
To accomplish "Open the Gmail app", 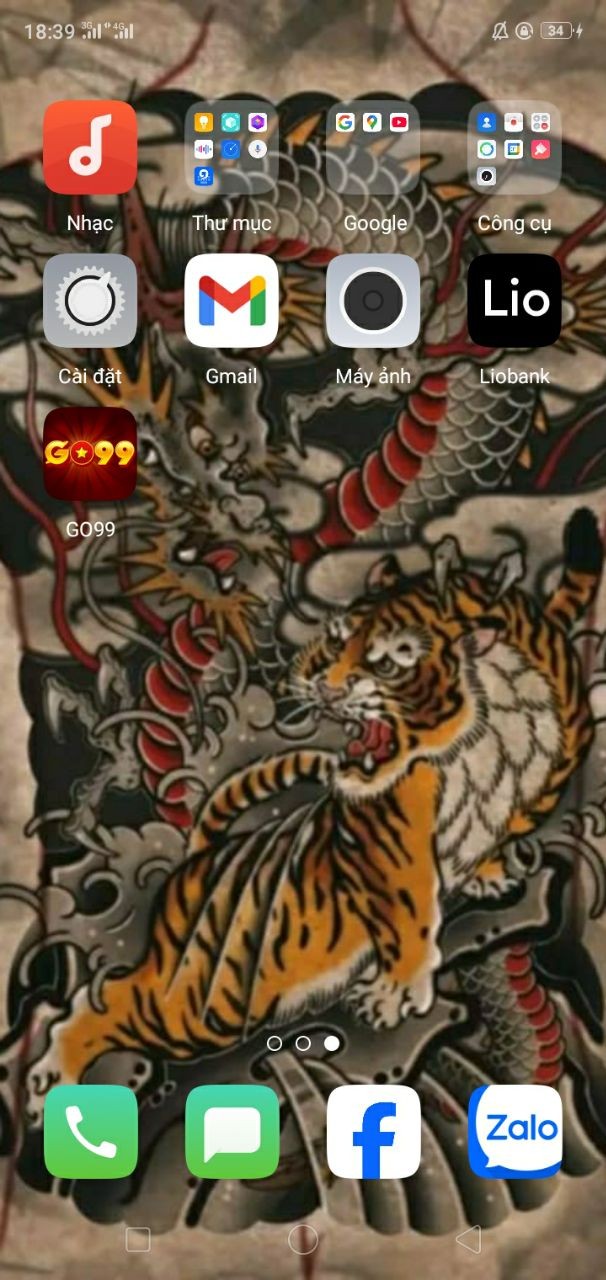I will click(x=232, y=301).
